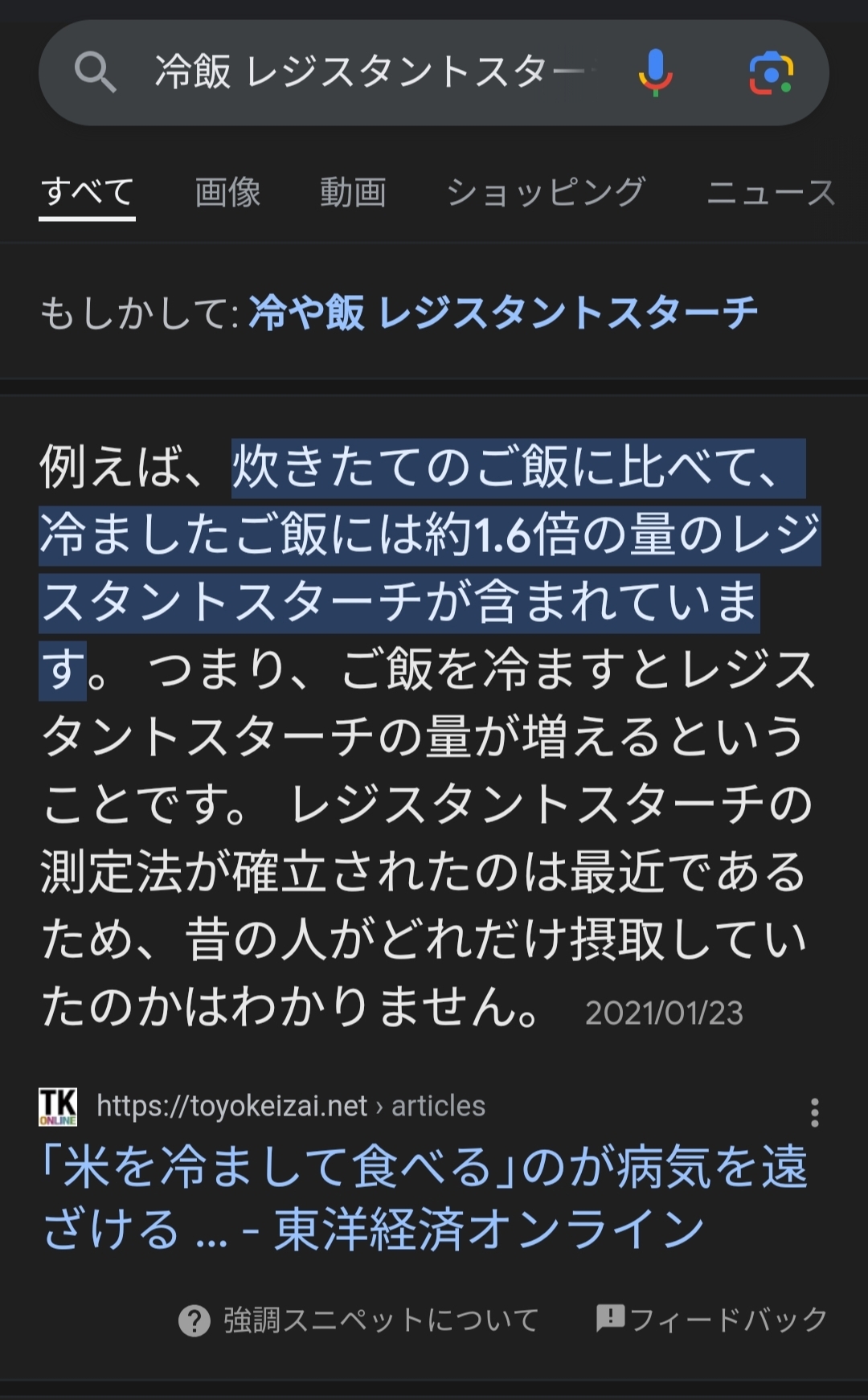The image size is (868, 1400).
Task: Open the 東洋経済オンライン article result
Action: coord(424,1197)
